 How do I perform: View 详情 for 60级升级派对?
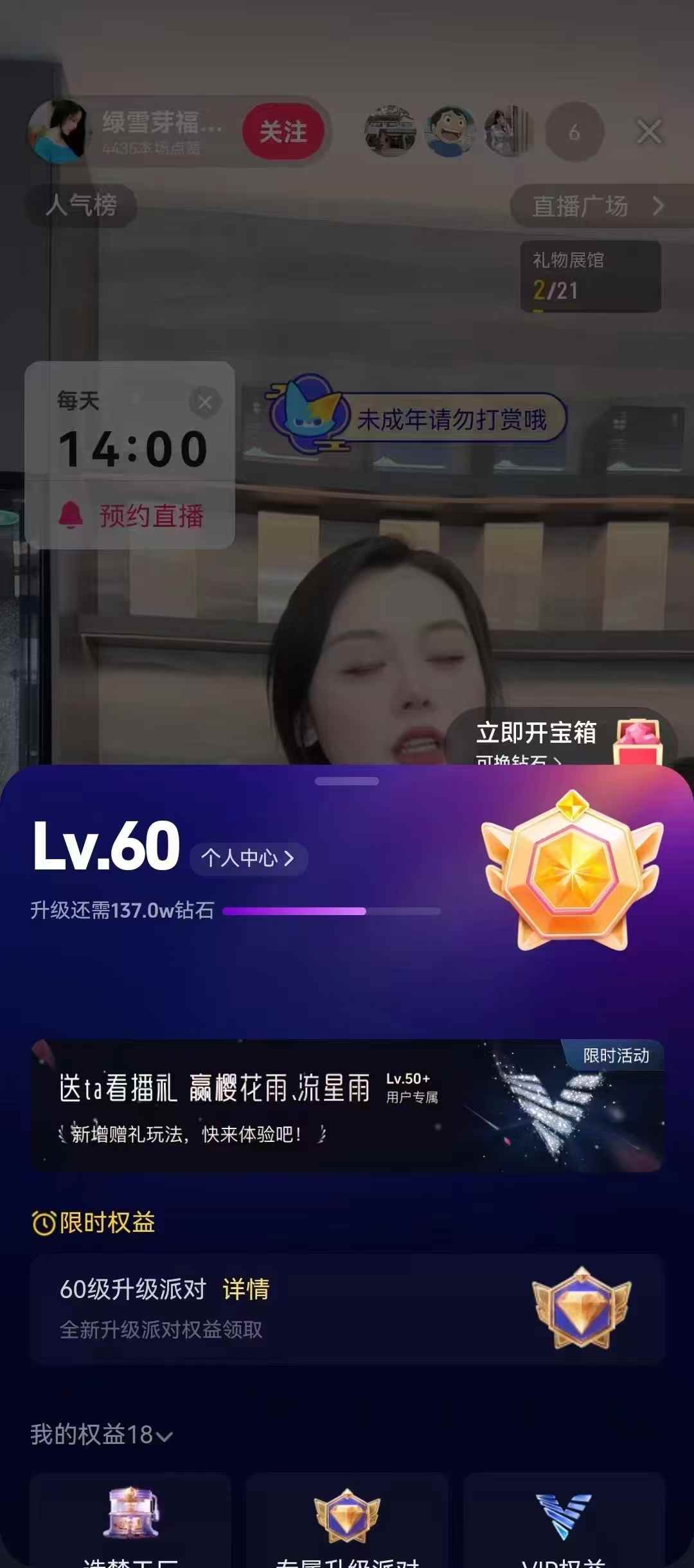pos(245,1289)
